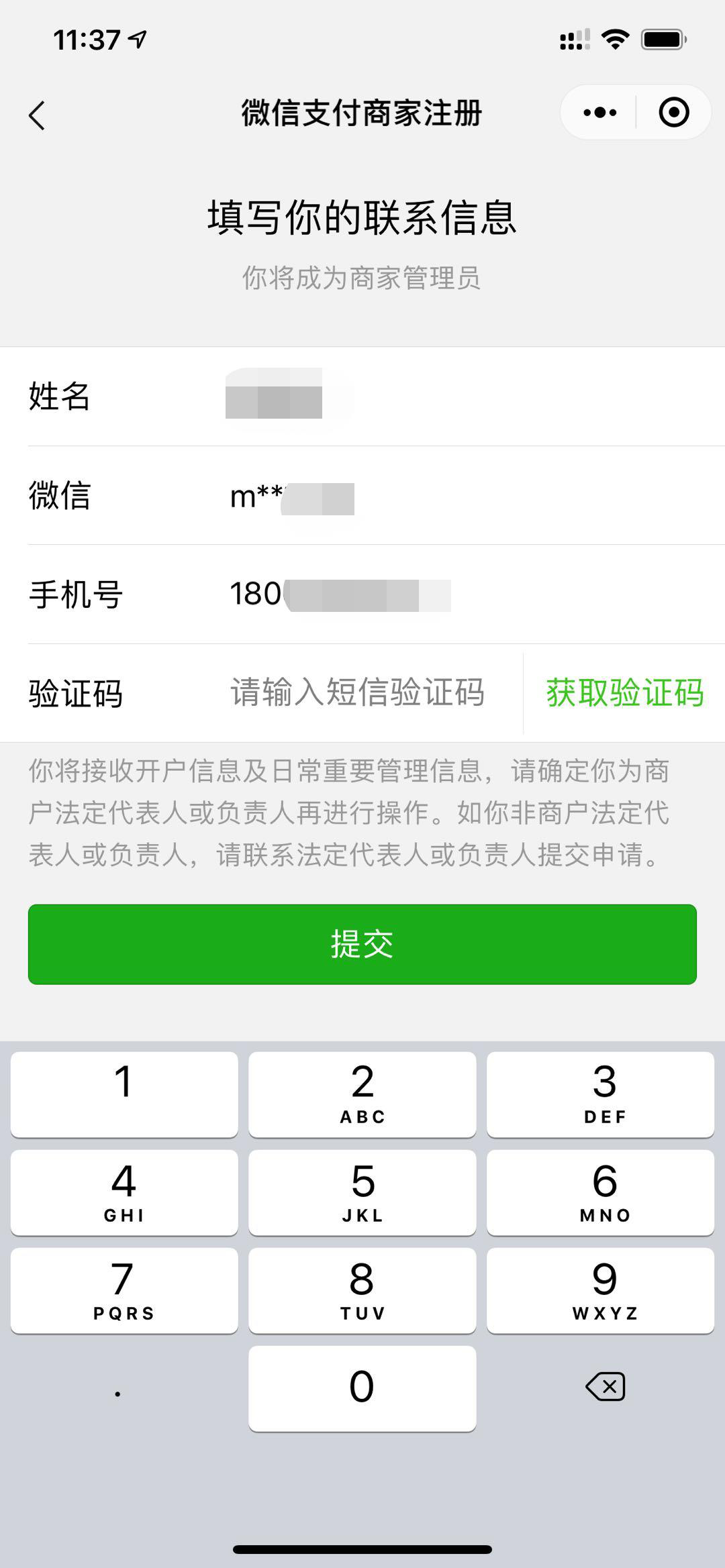Open the mini program three-dot menu
725x1568 pixels.
click(599, 113)
